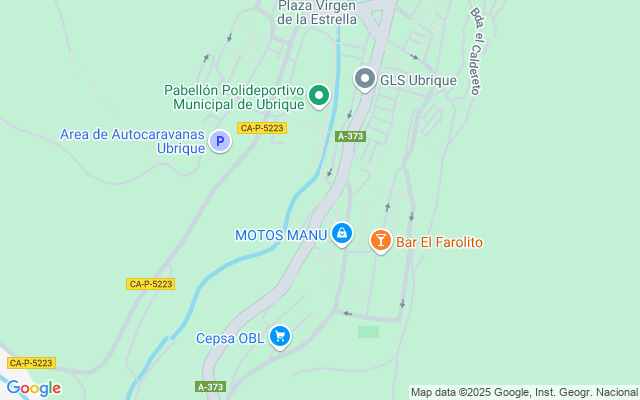Tap the Area de Autocaravanas Ubrique parking marker
Image resolution: width=640 pixels, height=400 pixels.
[x=220, y=142]
